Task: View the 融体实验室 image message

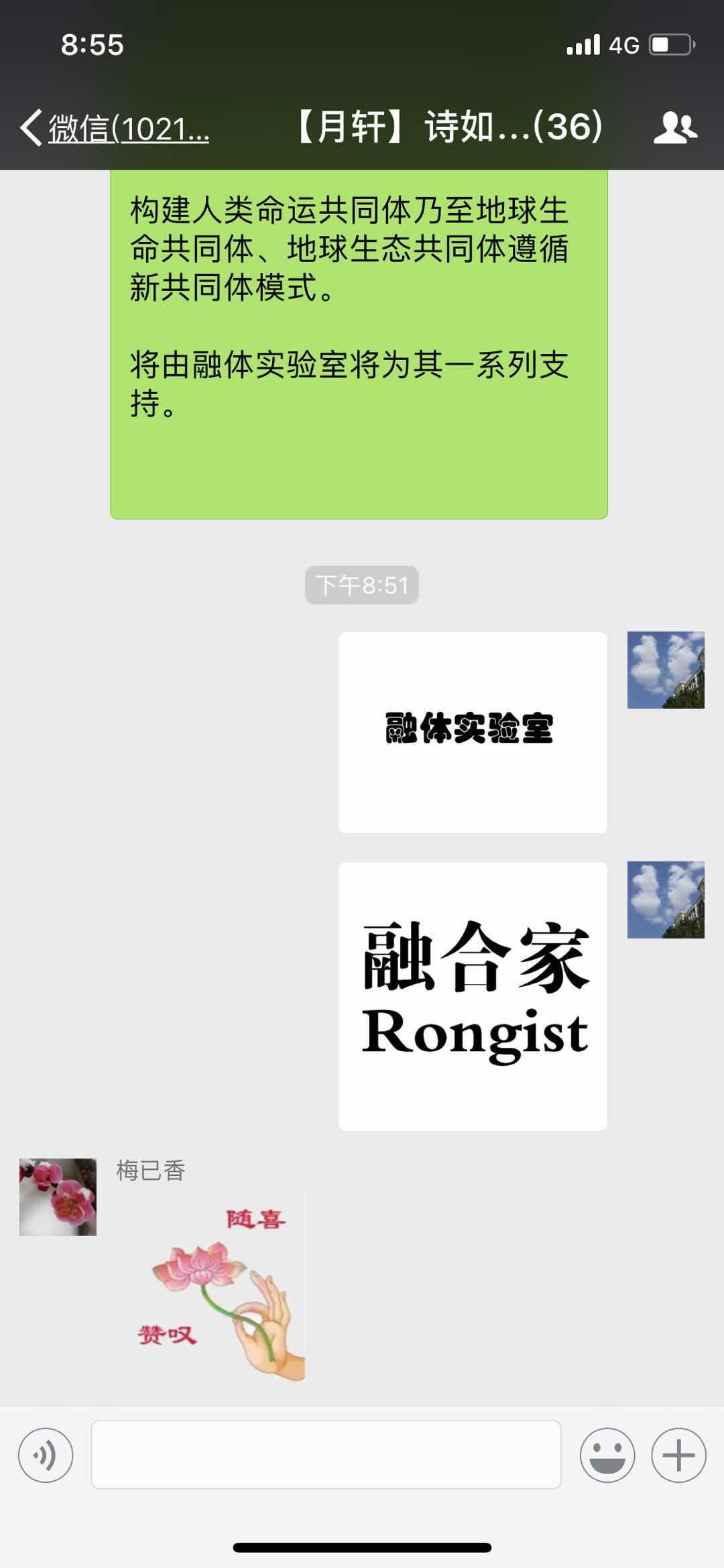Action: click(473, 732)
